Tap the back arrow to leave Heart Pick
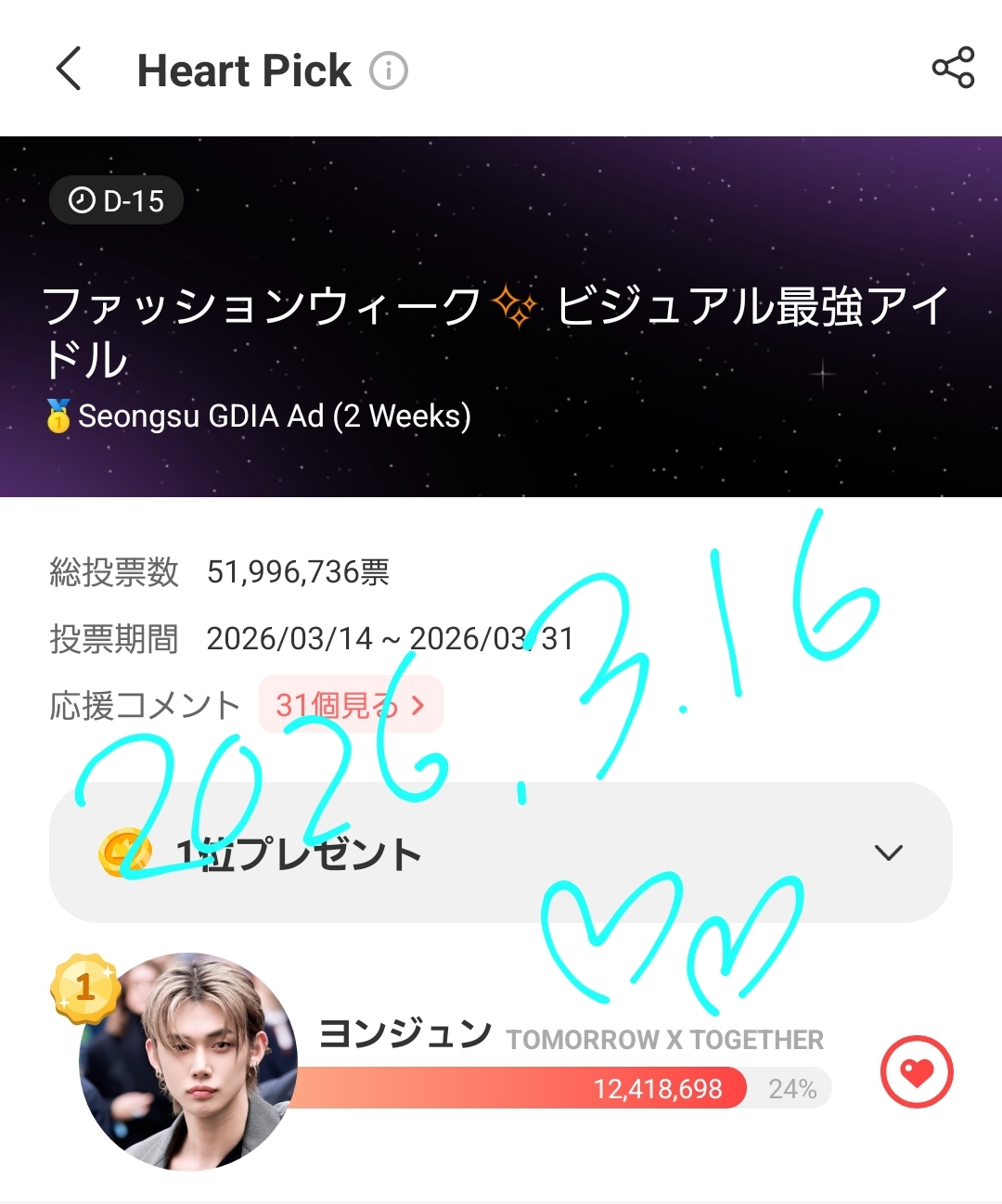The width and height of the screenshot is (1002, 1204). tap(68, 70)
